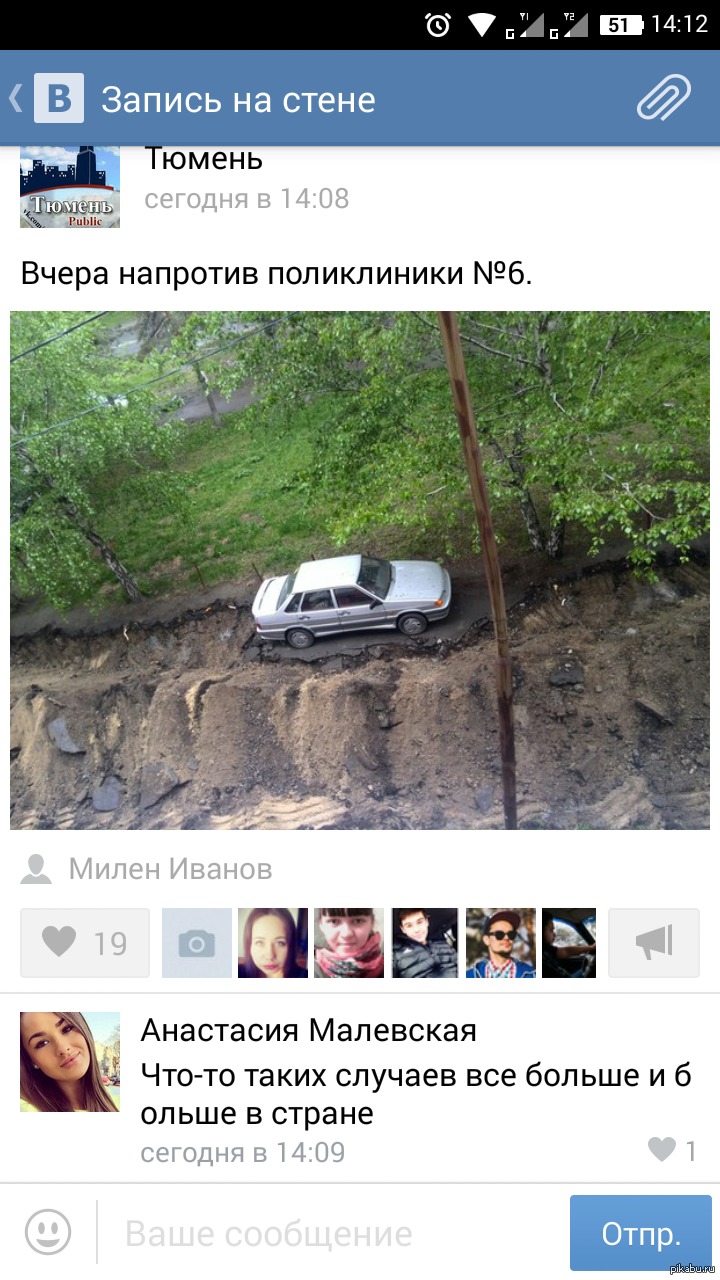Go back via the VK logo arrow
Viewport: 720px width, 1280px height.
[x=47, y=99]
